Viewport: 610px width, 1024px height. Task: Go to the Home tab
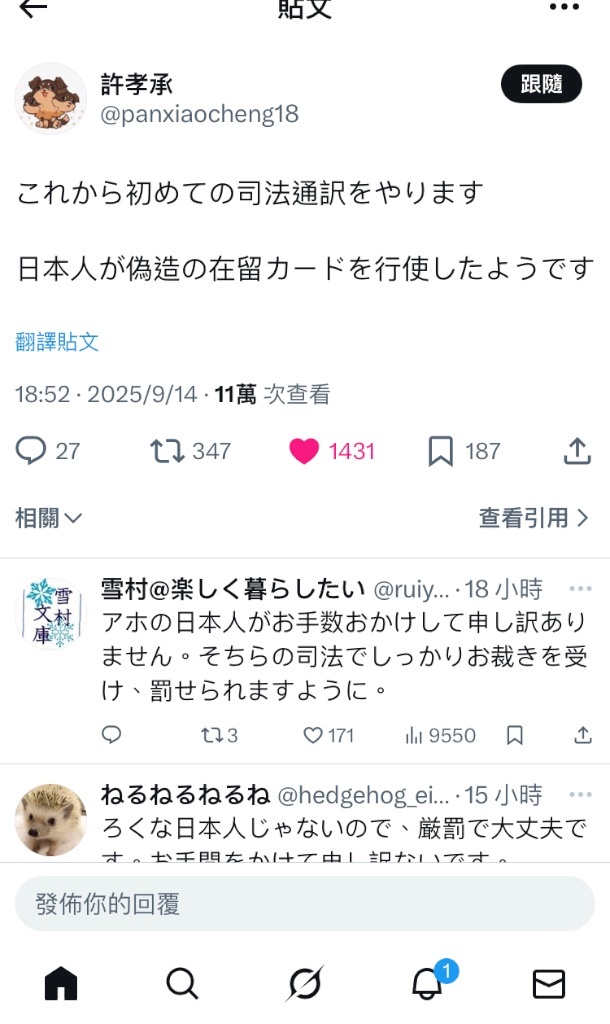[x=61, y=984]
